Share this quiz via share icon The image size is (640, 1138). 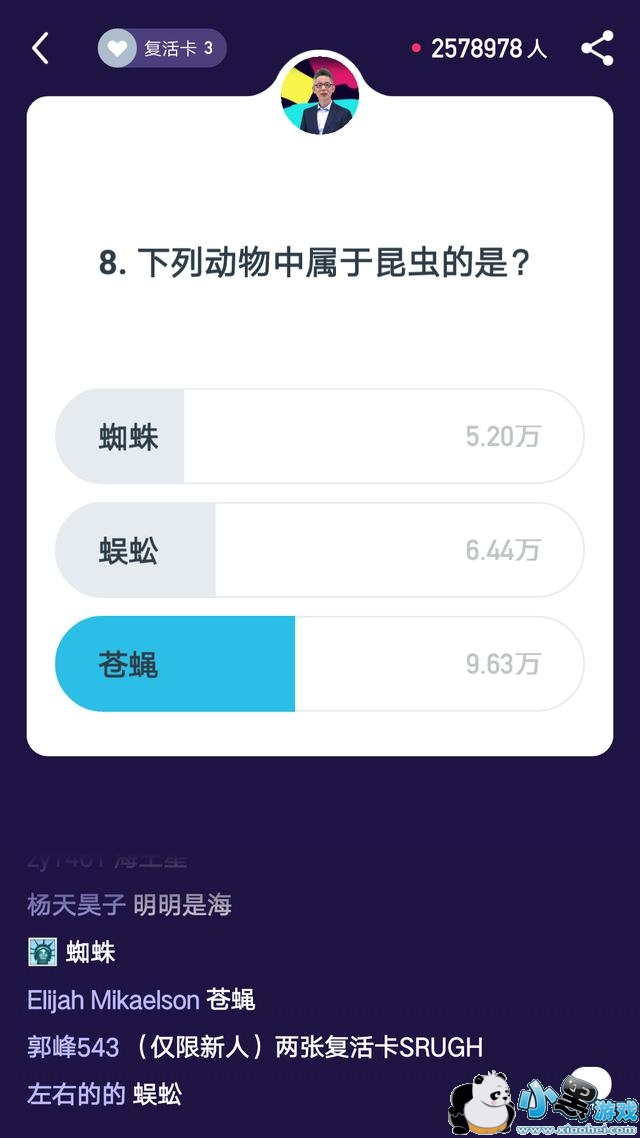(x=597, y=48)
